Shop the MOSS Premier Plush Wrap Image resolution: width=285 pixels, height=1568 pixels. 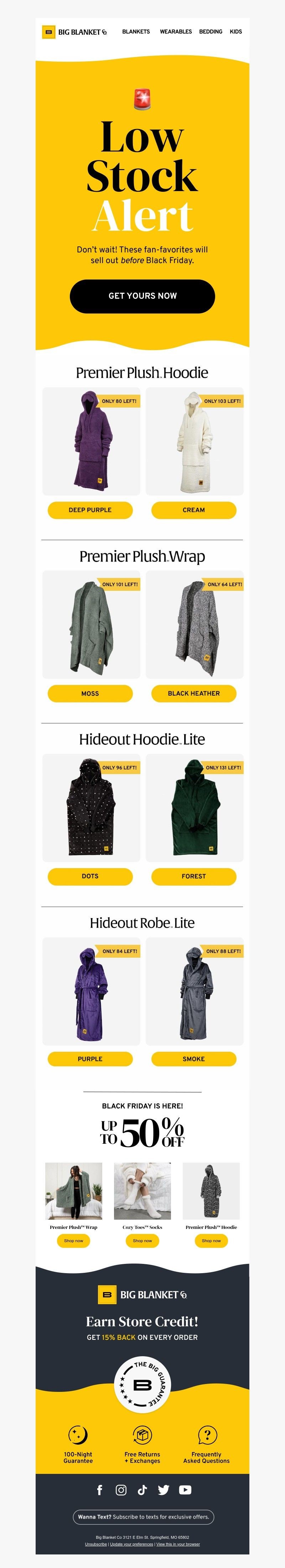pos(90,693)
